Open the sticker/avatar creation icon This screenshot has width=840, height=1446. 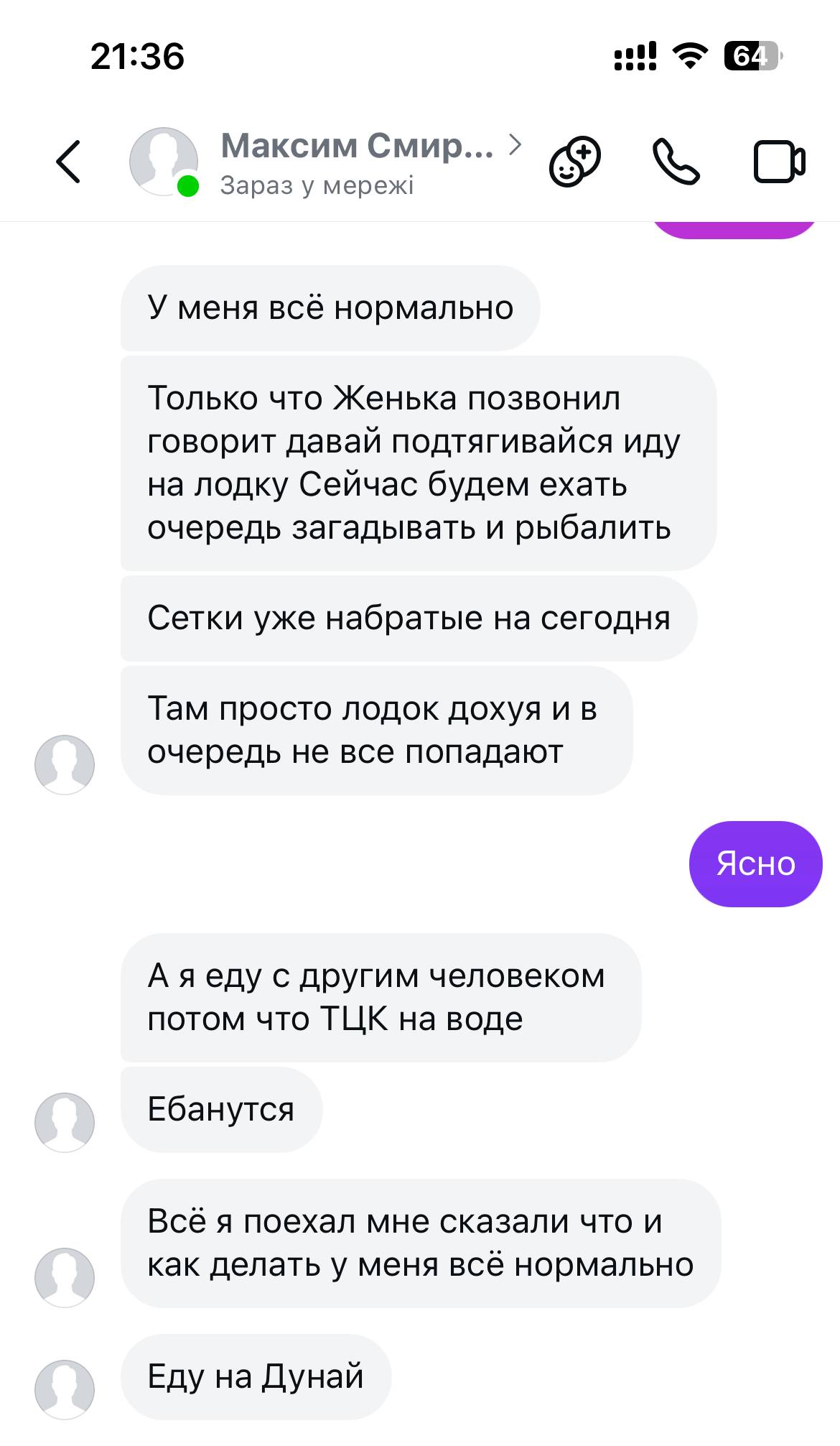574,162
